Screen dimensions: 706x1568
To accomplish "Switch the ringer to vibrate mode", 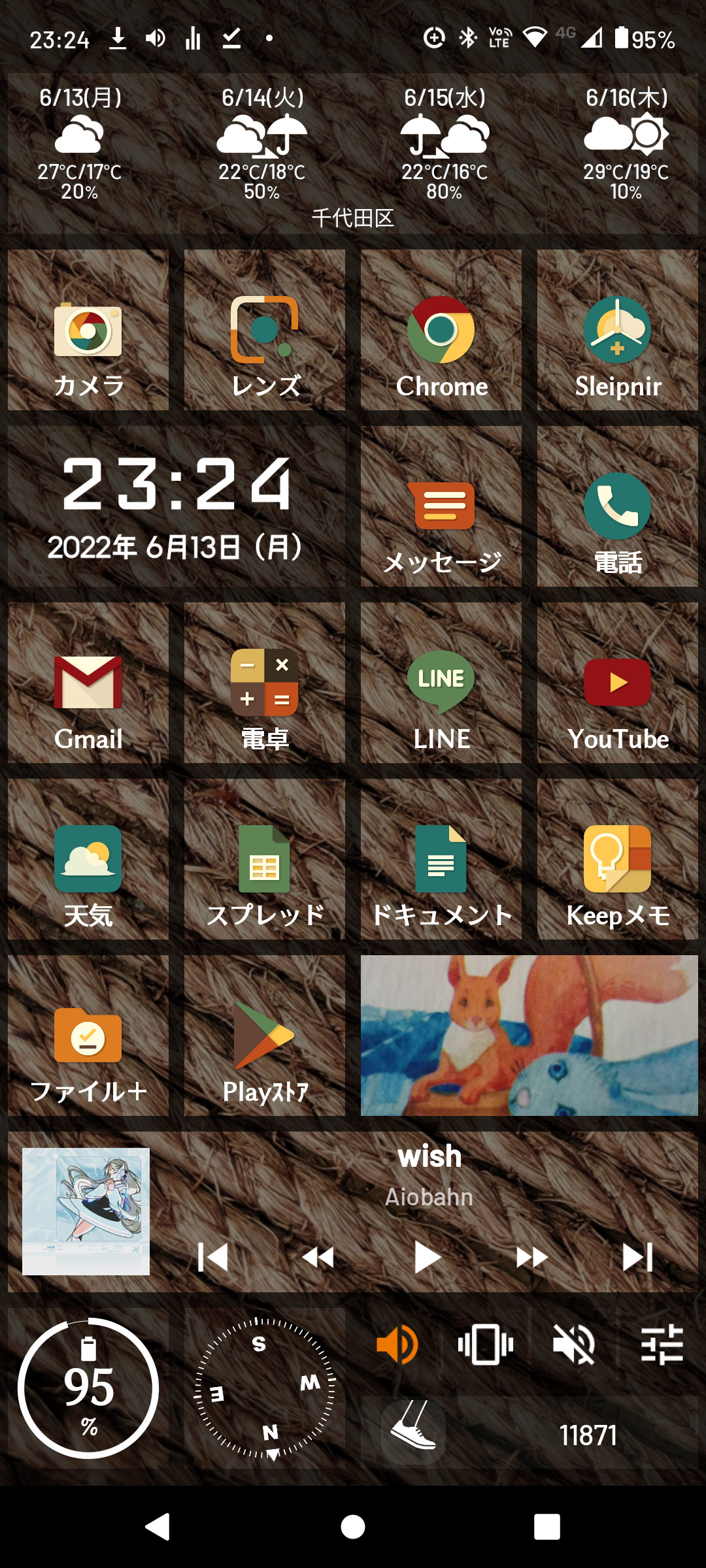I will pos(486,1345).
